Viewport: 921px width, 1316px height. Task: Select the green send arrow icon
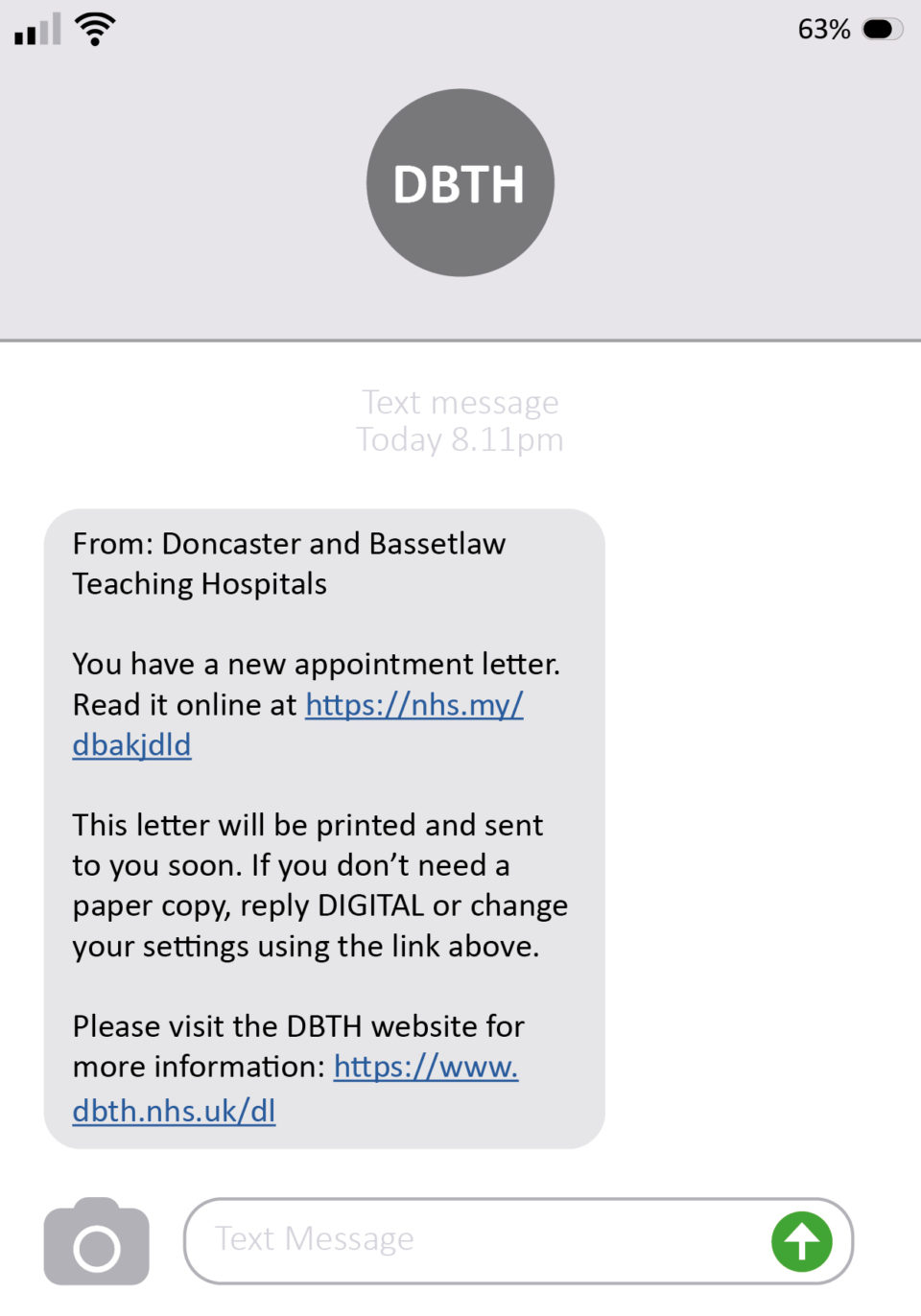click(x=802, y=1240)
